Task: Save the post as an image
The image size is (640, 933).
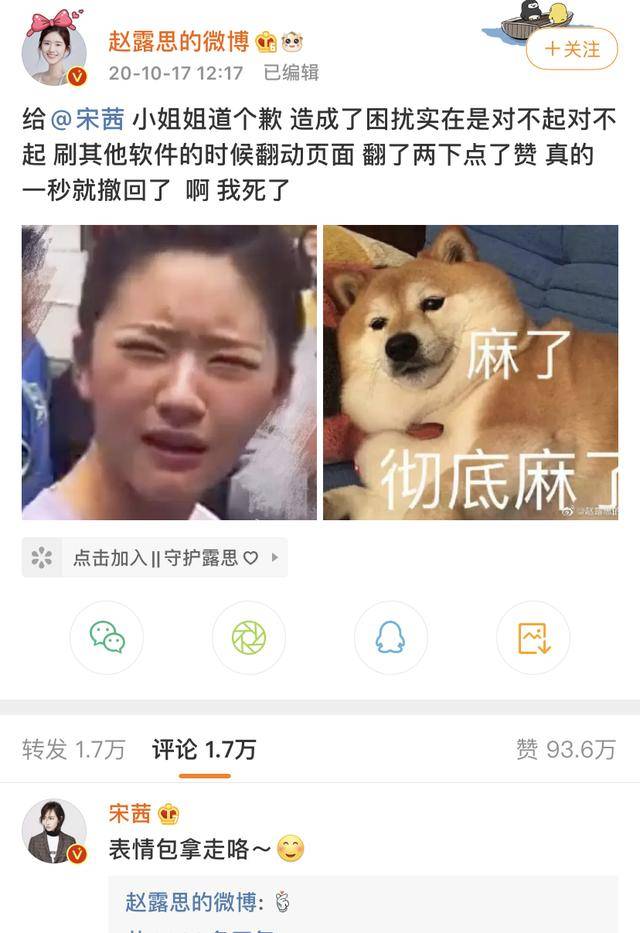Action: 533,637
